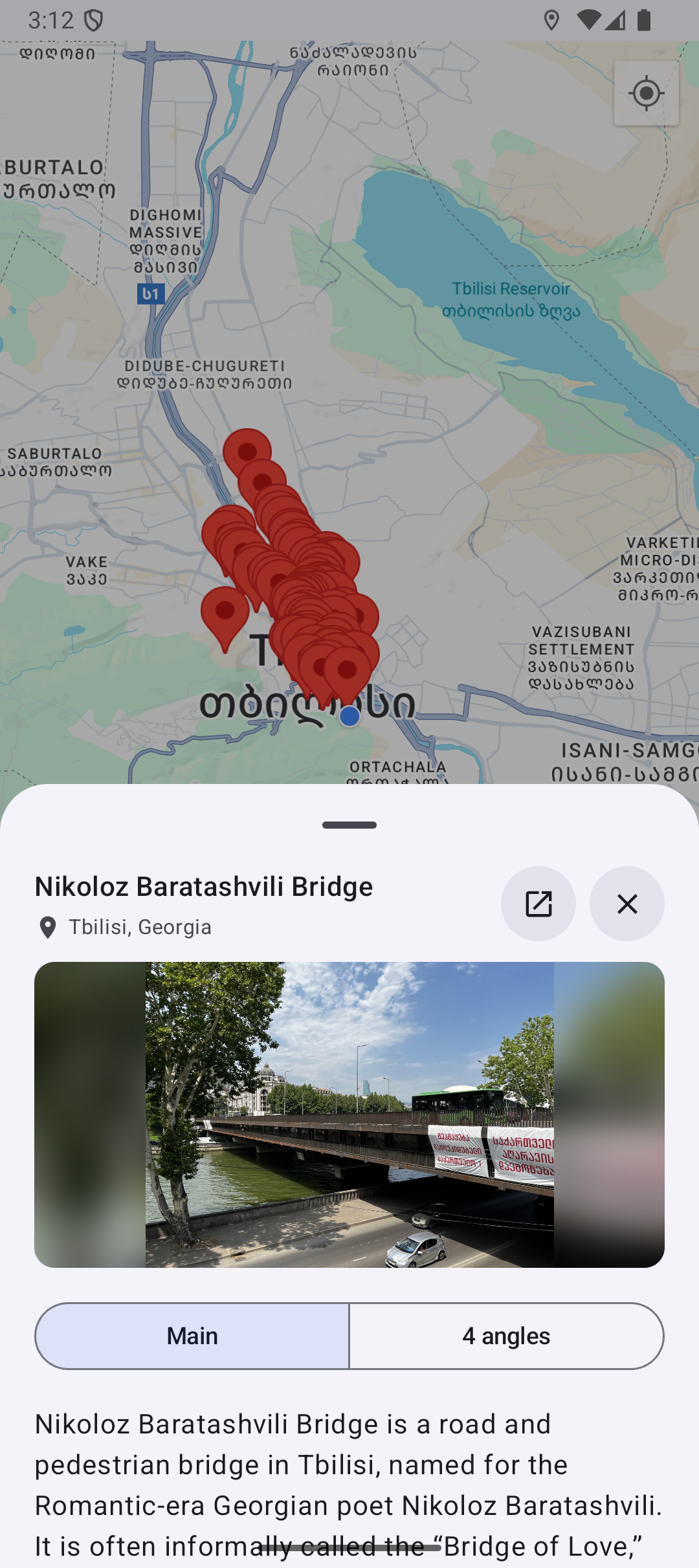Tap the location pin icon beside Tbilisi, Georgia

[x=47, y=926]
